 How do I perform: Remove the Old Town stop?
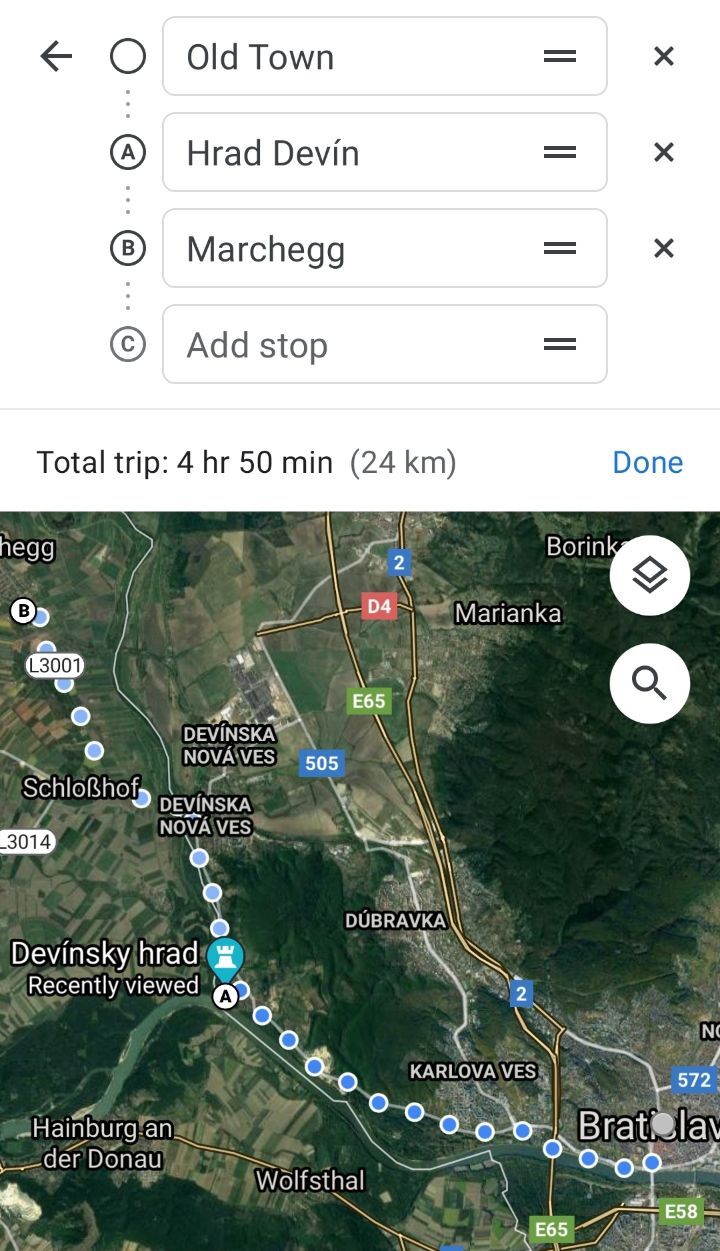(663, 57)
